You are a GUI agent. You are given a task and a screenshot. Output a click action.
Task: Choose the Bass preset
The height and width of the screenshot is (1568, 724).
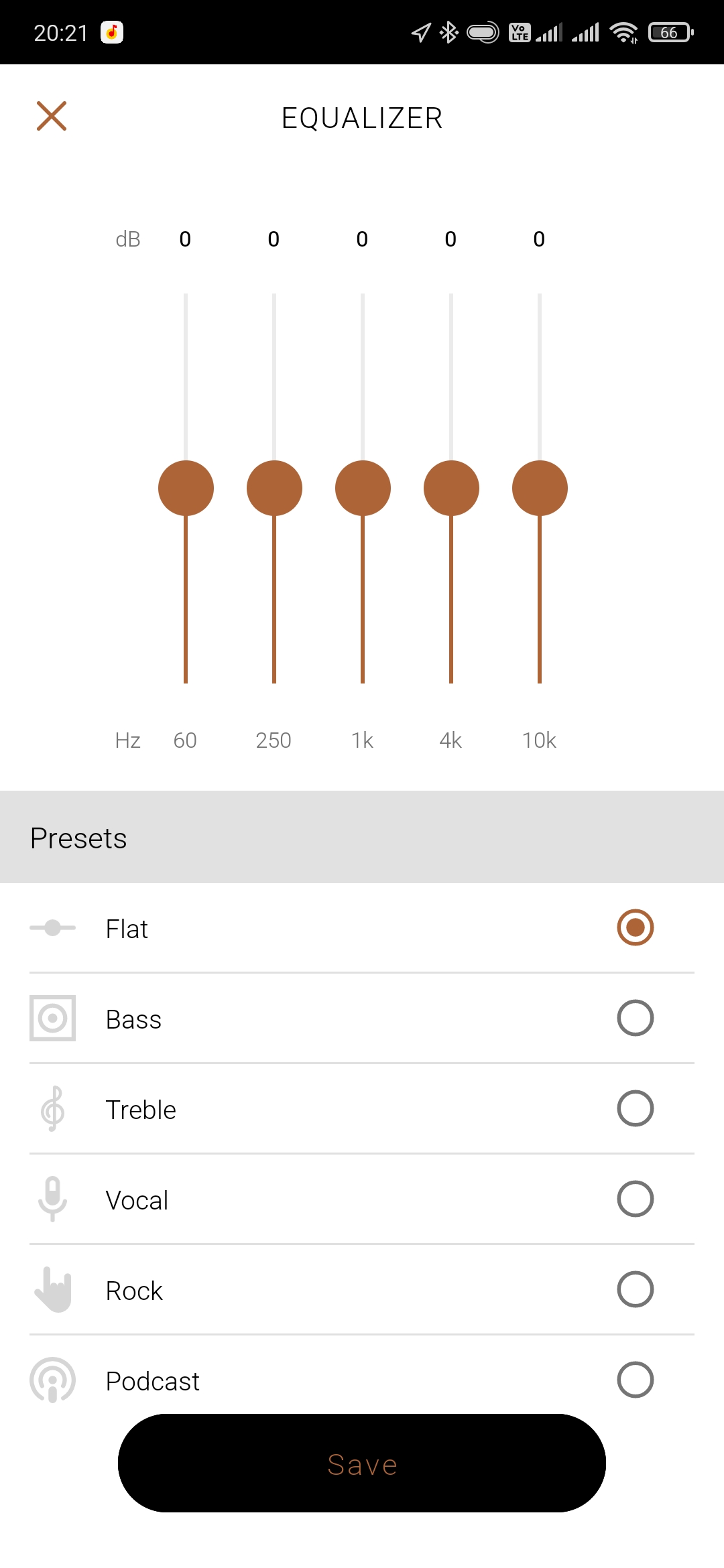pyautogui.click(x=635, y=1018)
